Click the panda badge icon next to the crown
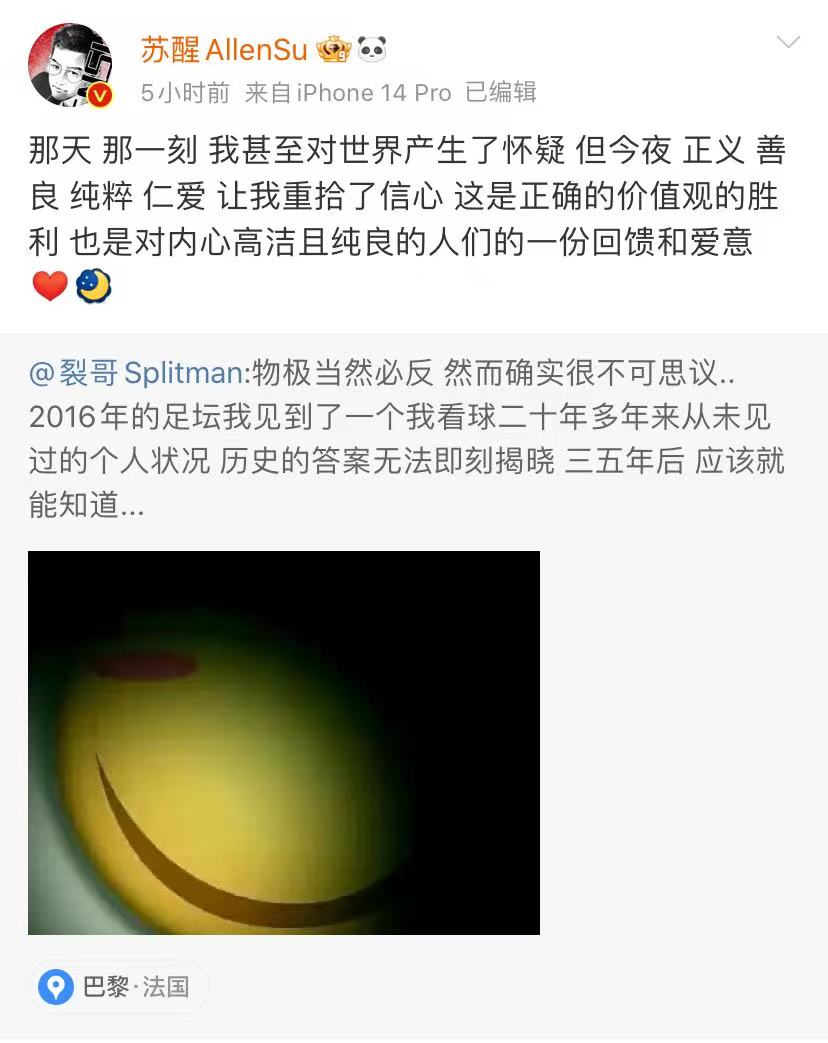Image resolution: width=828 pixels, height=1043 pixels. (x=373, y=50)
